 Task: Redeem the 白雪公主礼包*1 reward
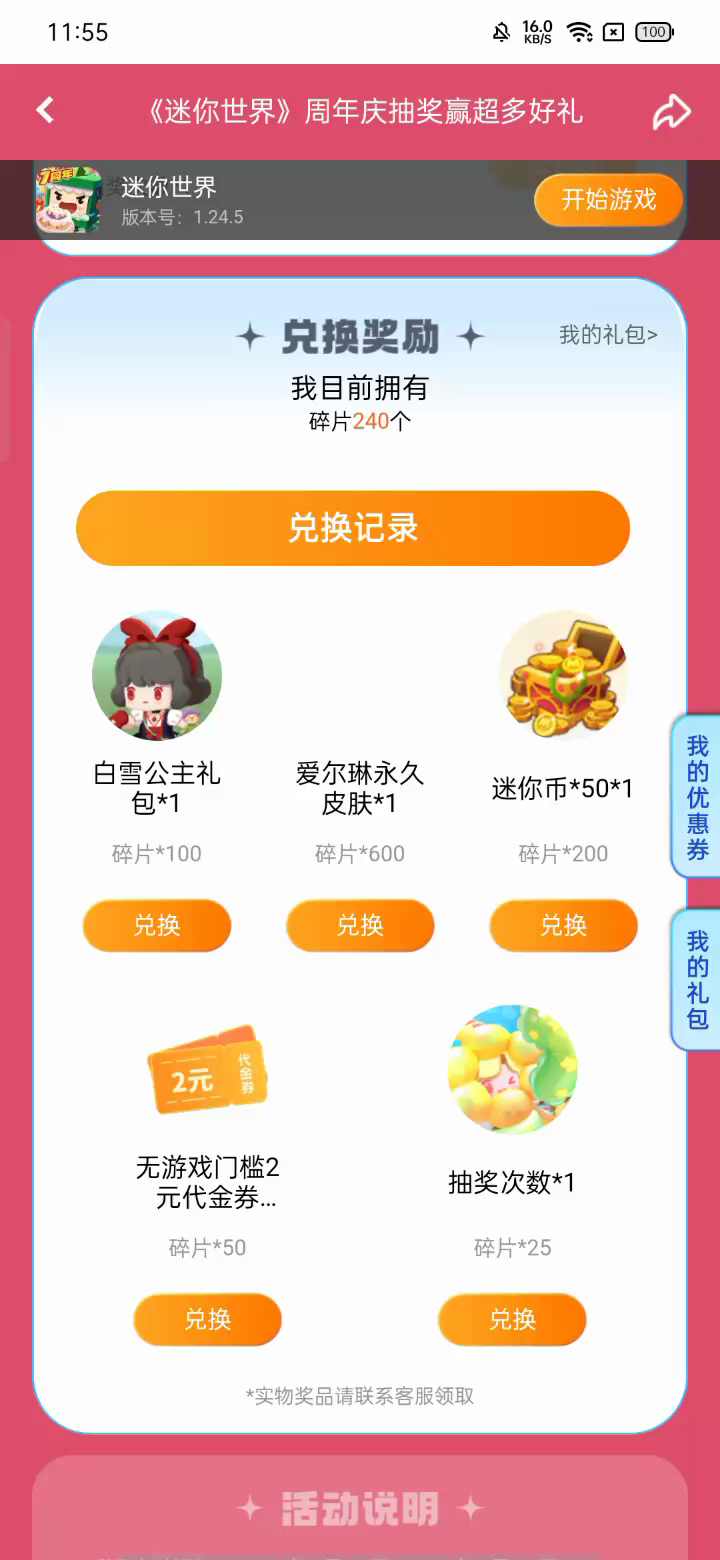pos(157,926)
